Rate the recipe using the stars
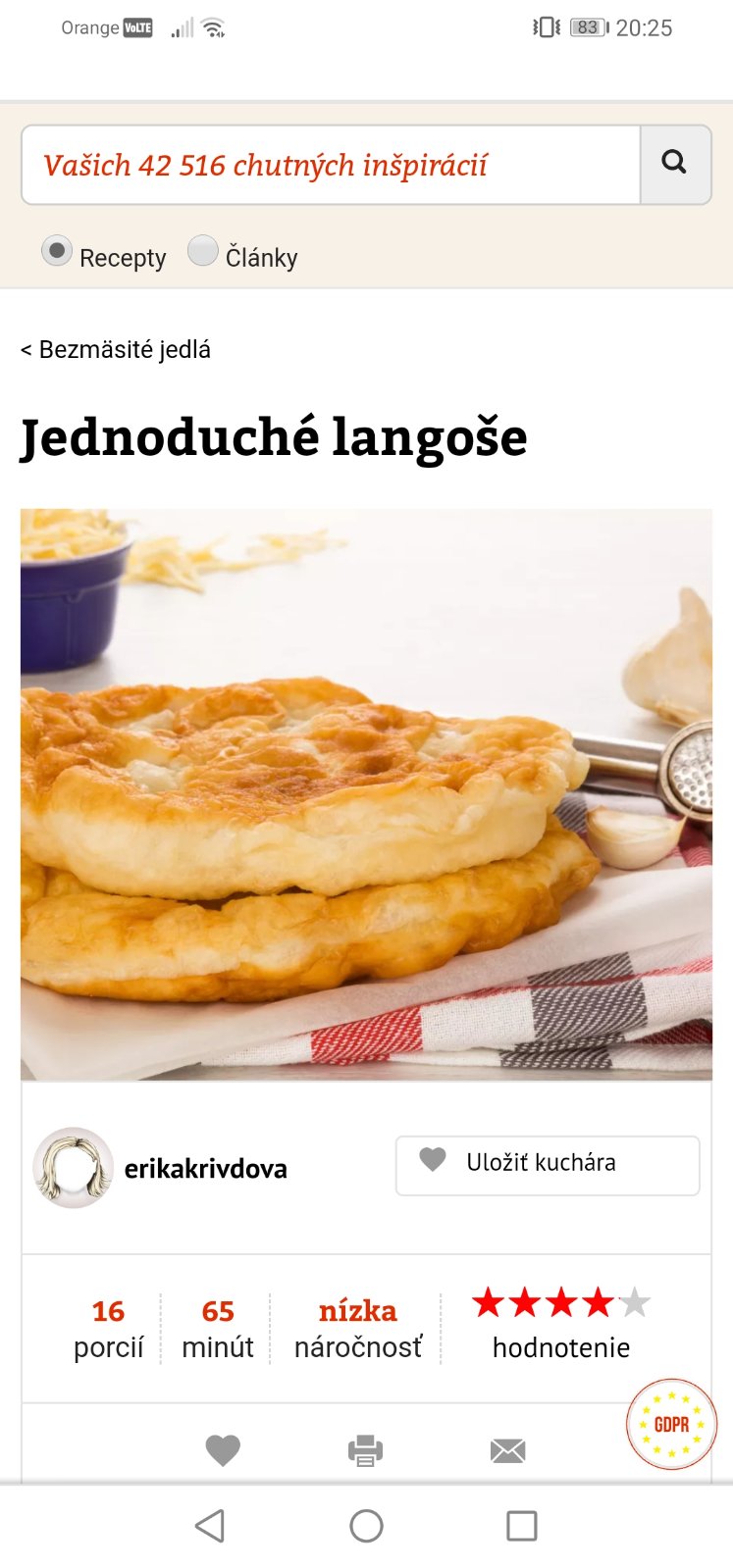 click(x=560, y=1303)
